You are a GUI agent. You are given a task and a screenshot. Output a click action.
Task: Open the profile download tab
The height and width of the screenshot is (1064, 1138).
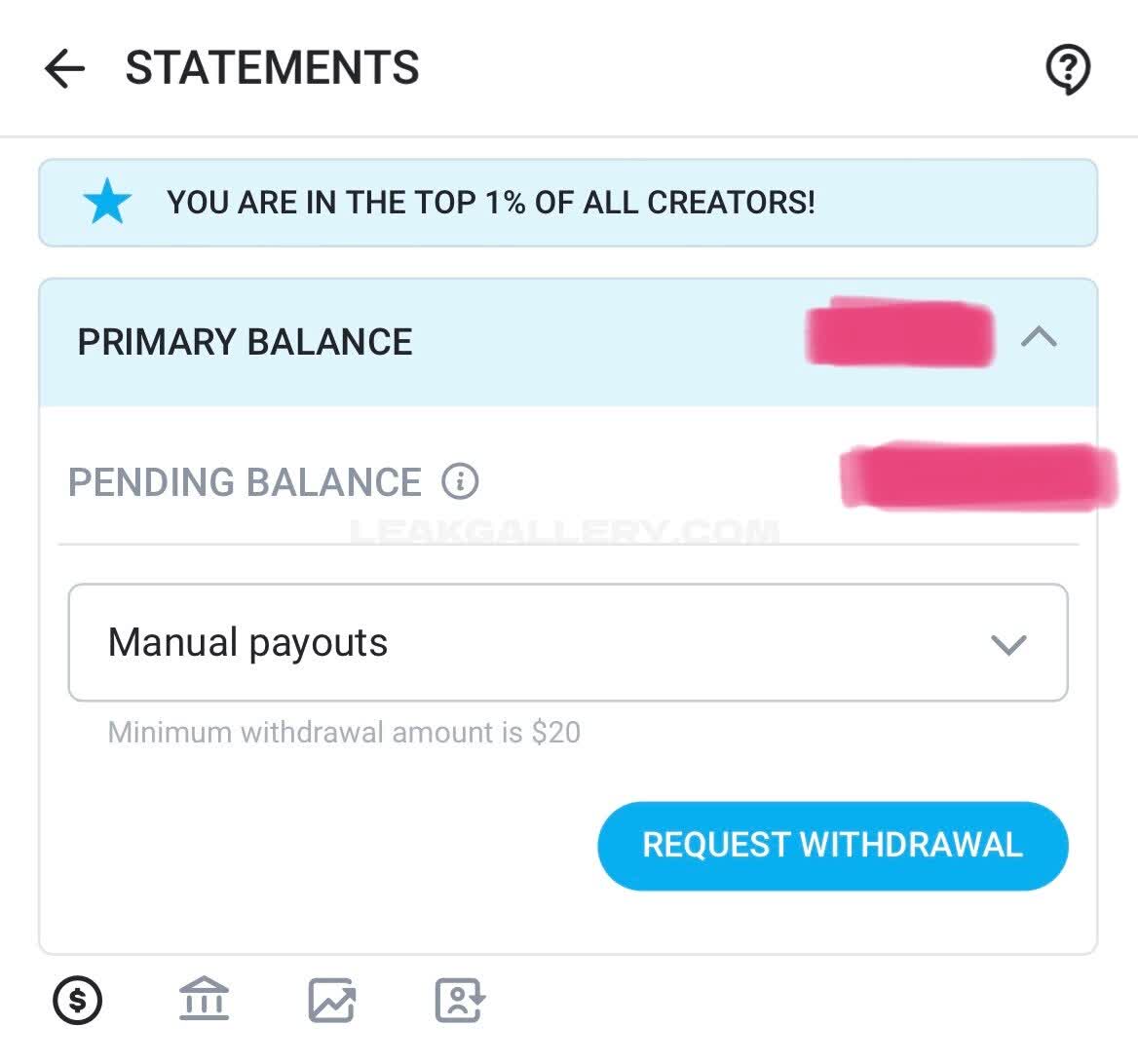point(459,1000)
